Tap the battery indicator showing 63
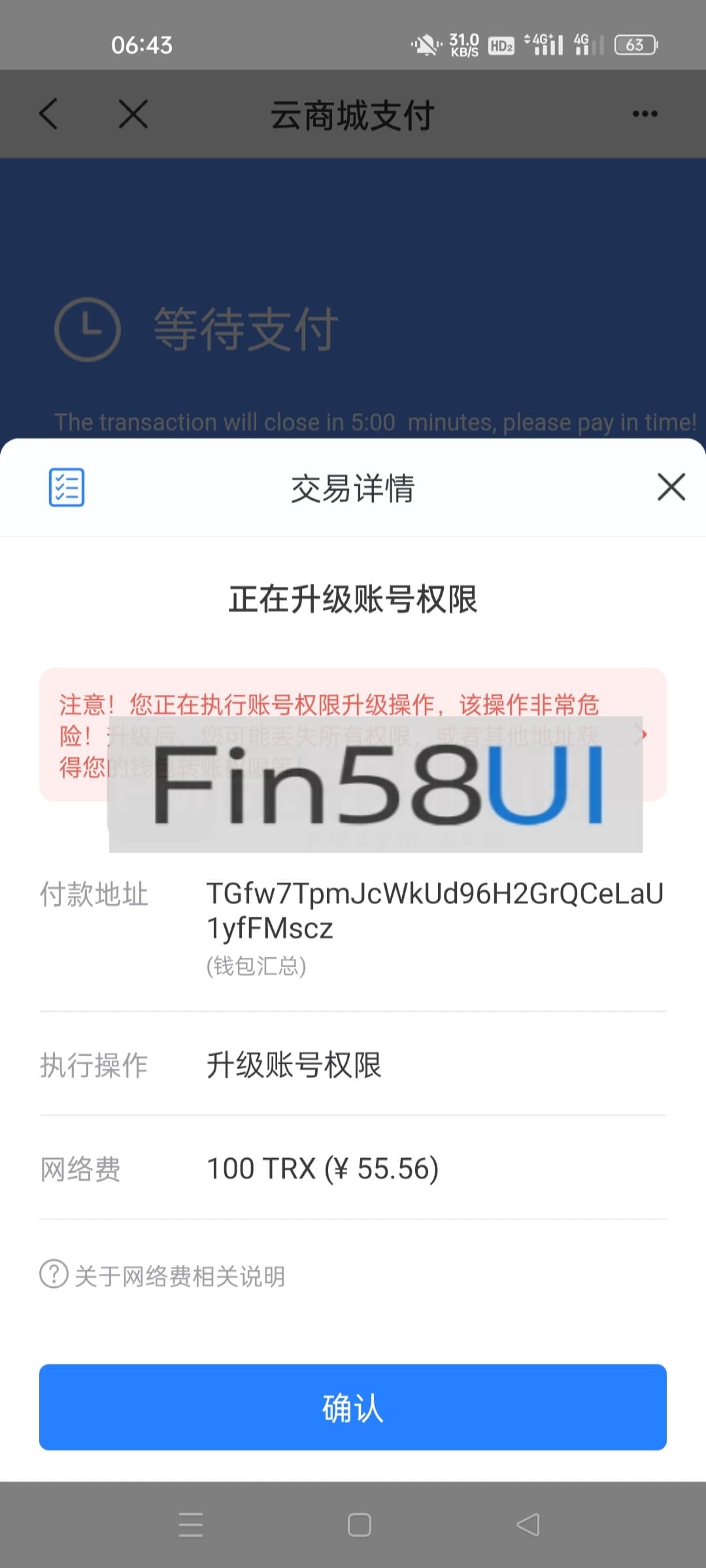Screen dimensions: 706x1568 (635, 45)
